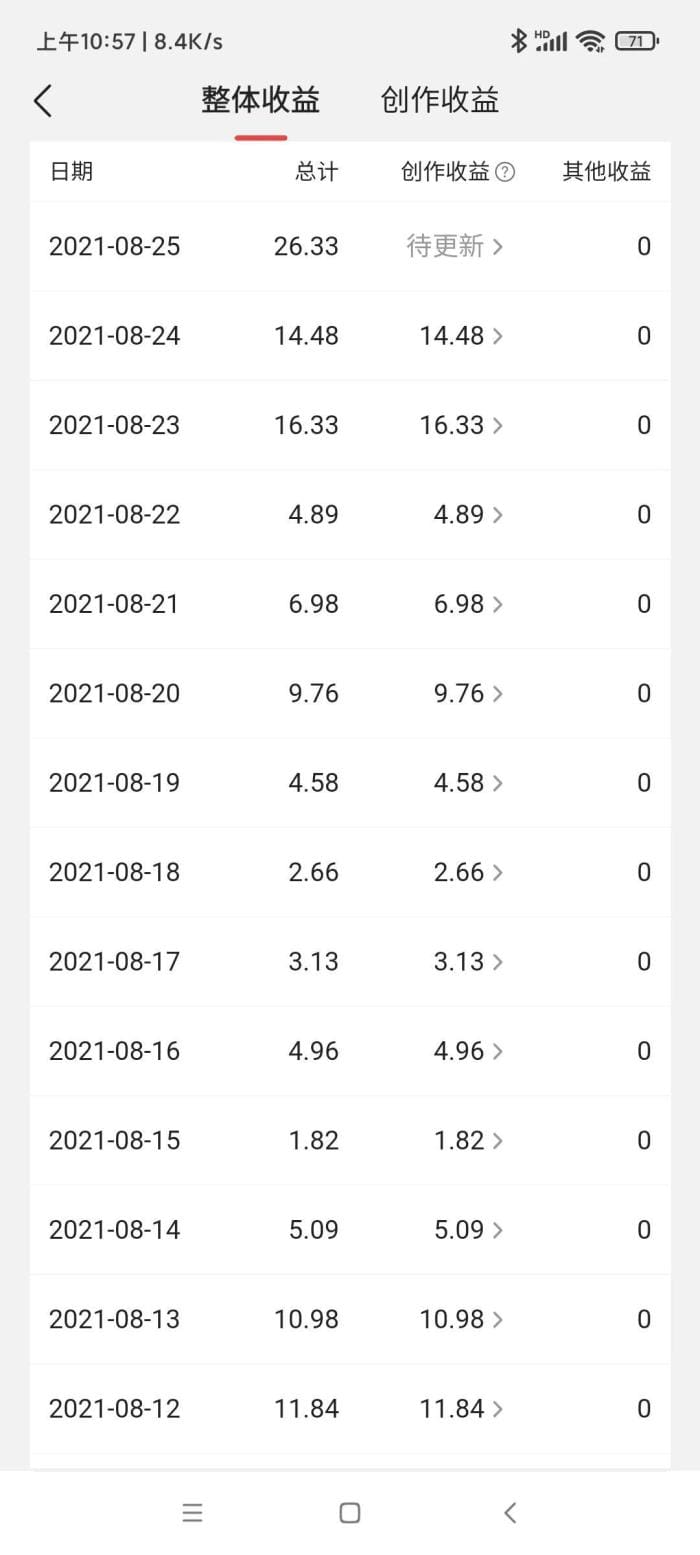The height and width of the screenshot is (1555, 700).
Task: Open 10.98 creation earnings for 2021-08-13
Action: [x=460, y=1320]
